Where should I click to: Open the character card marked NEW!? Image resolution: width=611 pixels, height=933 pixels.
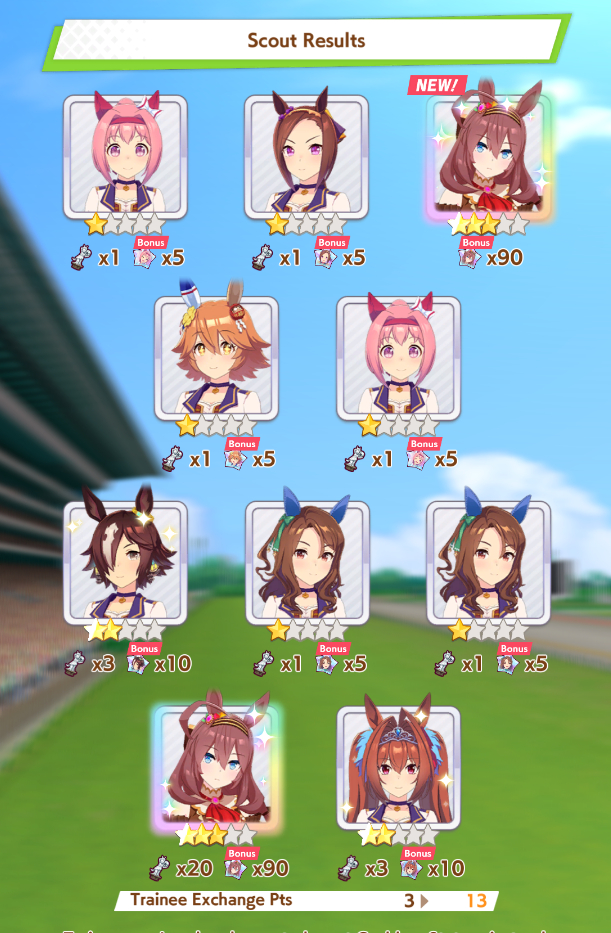488,155
